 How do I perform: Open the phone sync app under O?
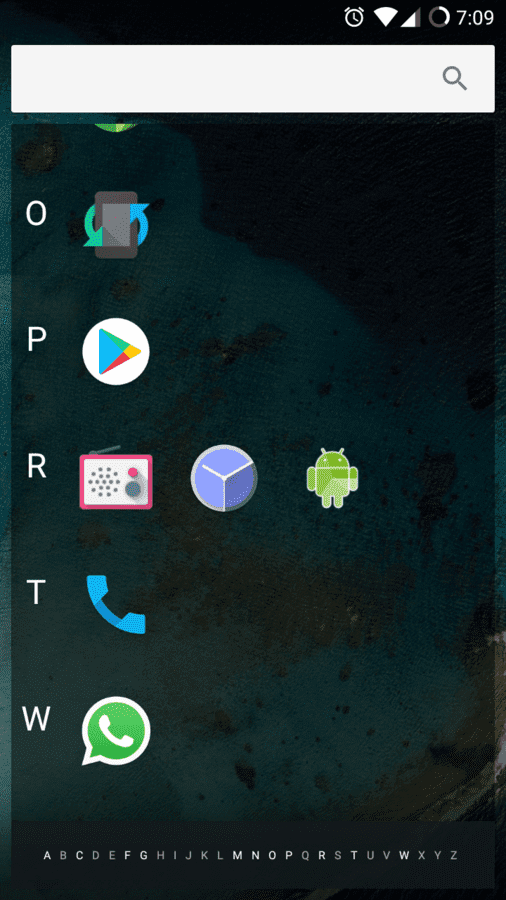[116, 224]
